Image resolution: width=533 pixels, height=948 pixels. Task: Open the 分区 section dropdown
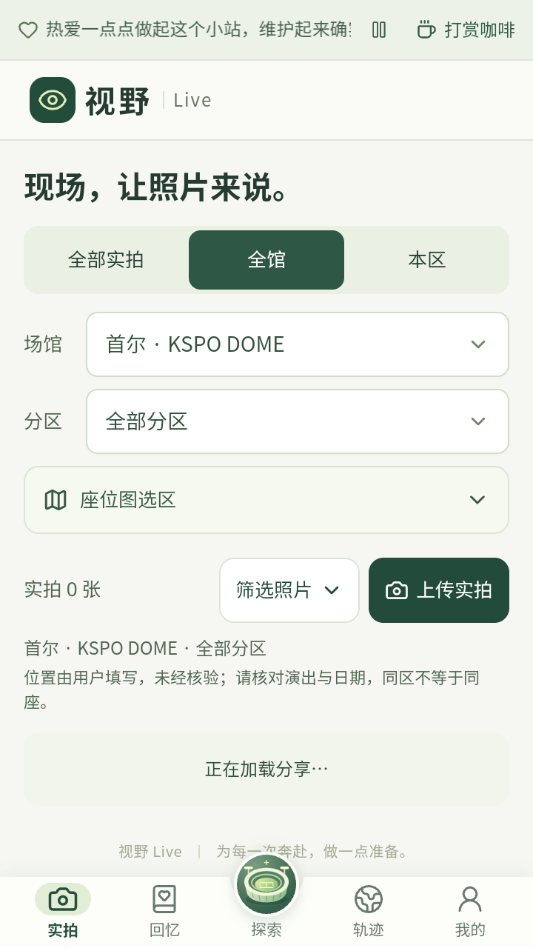click(x=297, y=421)
